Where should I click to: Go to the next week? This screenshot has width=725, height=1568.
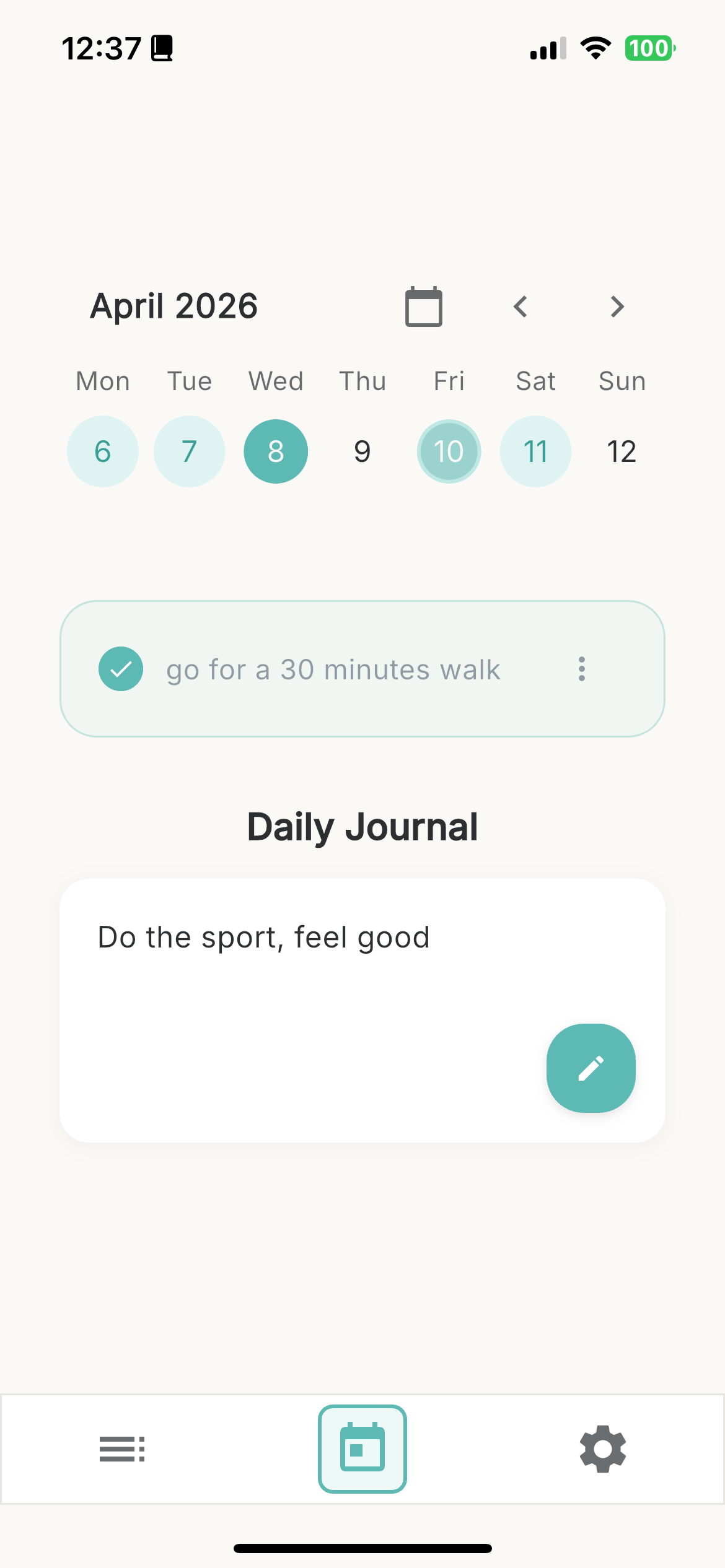617,307
